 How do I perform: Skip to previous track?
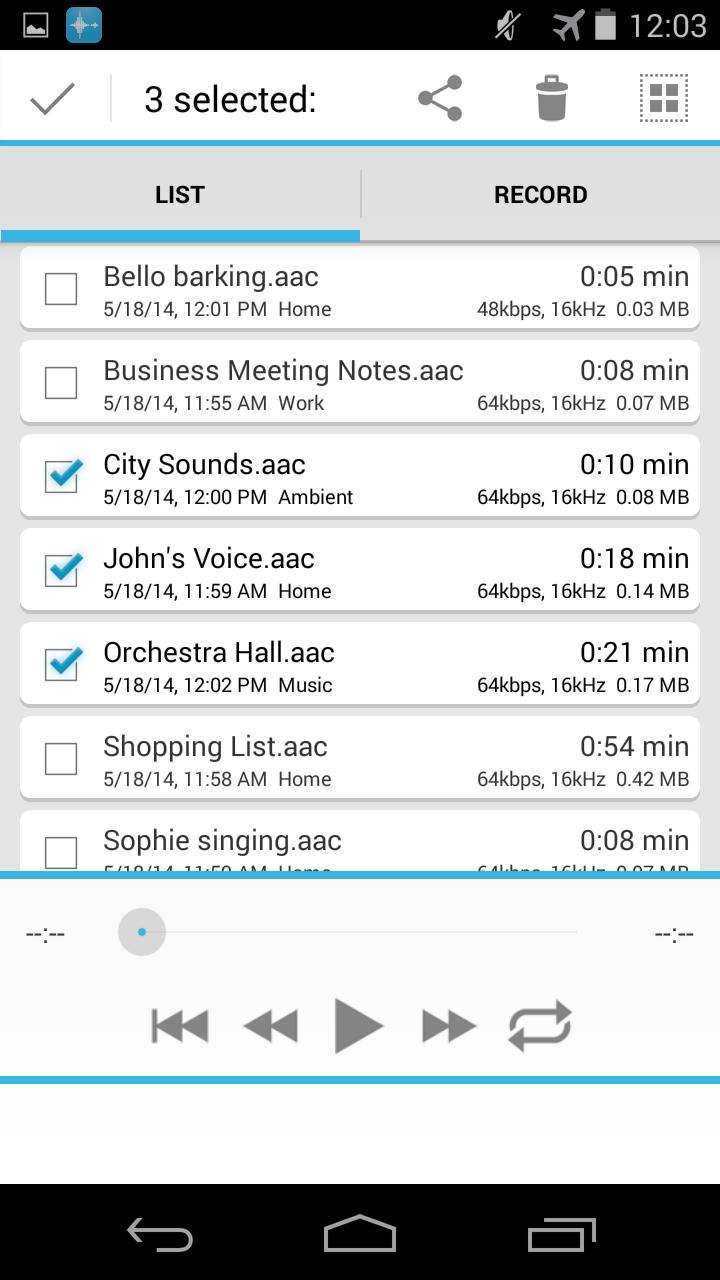click(179, 1024)
